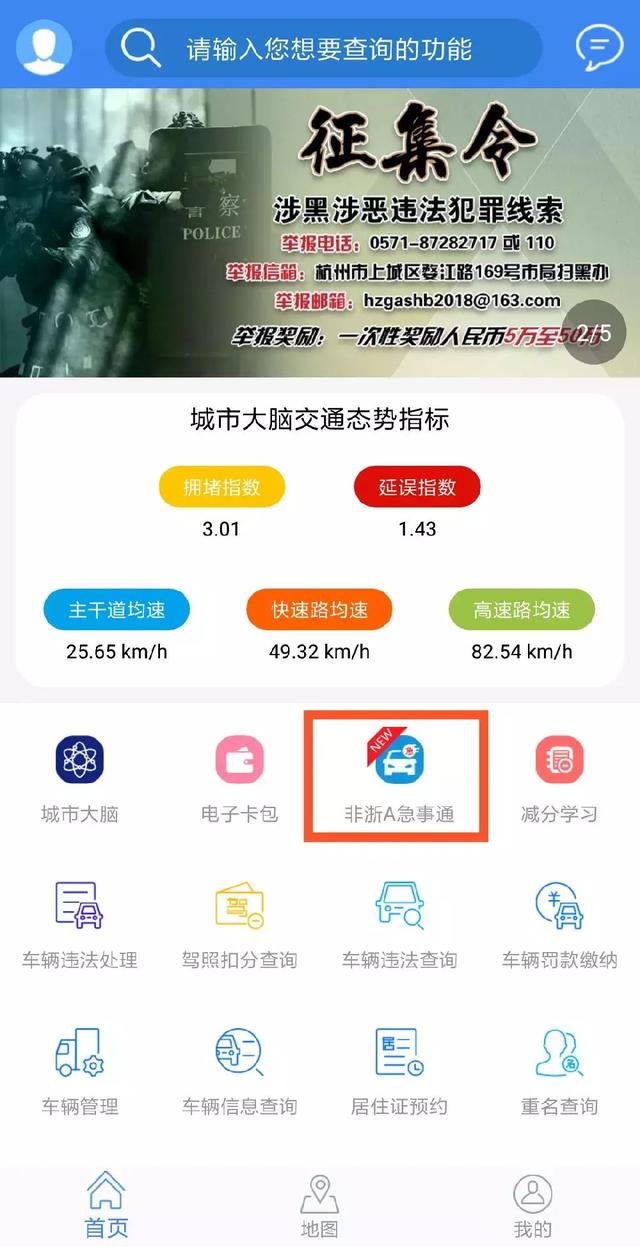Viewport: 640px width, 1247px height.
Task: Open 车辆违法查询
Action: 399,925
